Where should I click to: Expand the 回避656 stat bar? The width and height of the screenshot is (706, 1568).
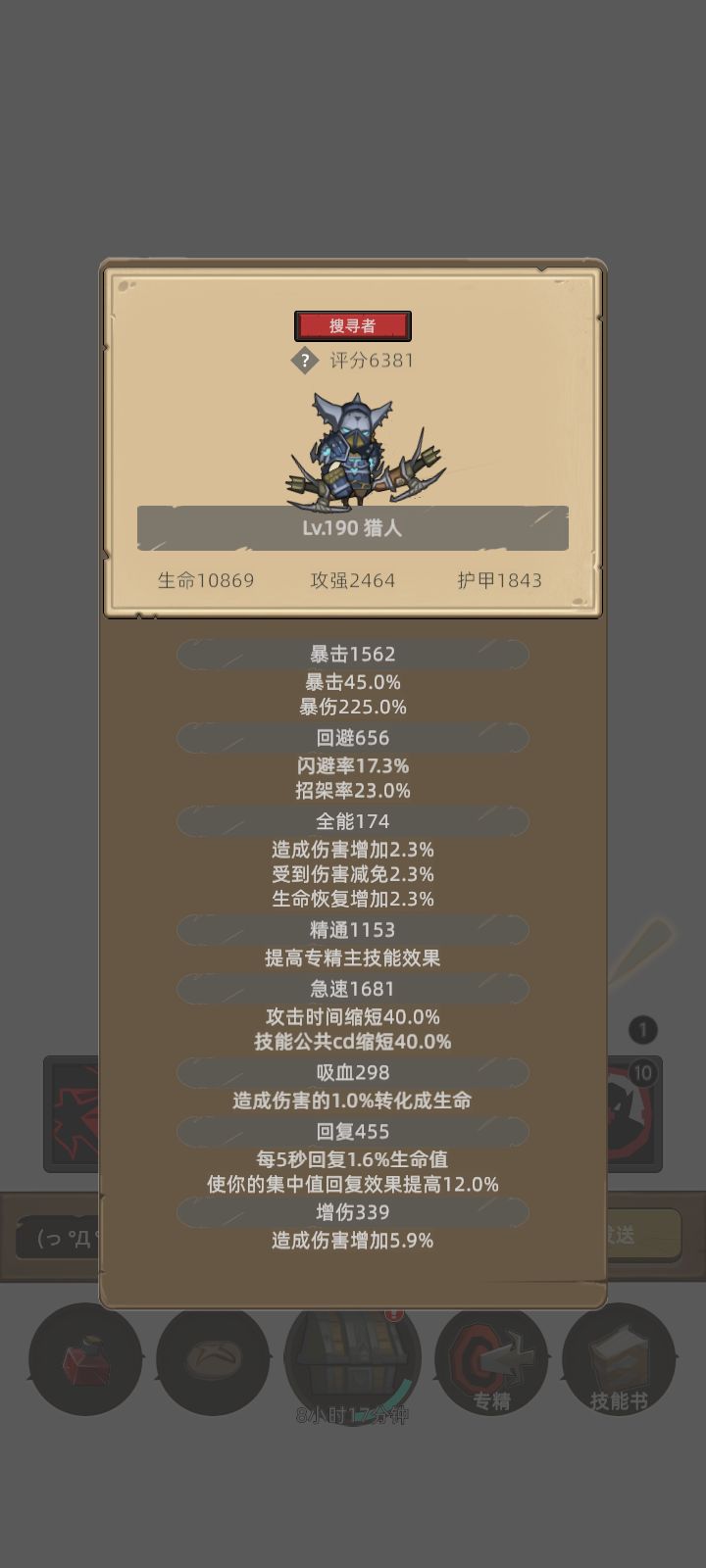click(351, 737)
